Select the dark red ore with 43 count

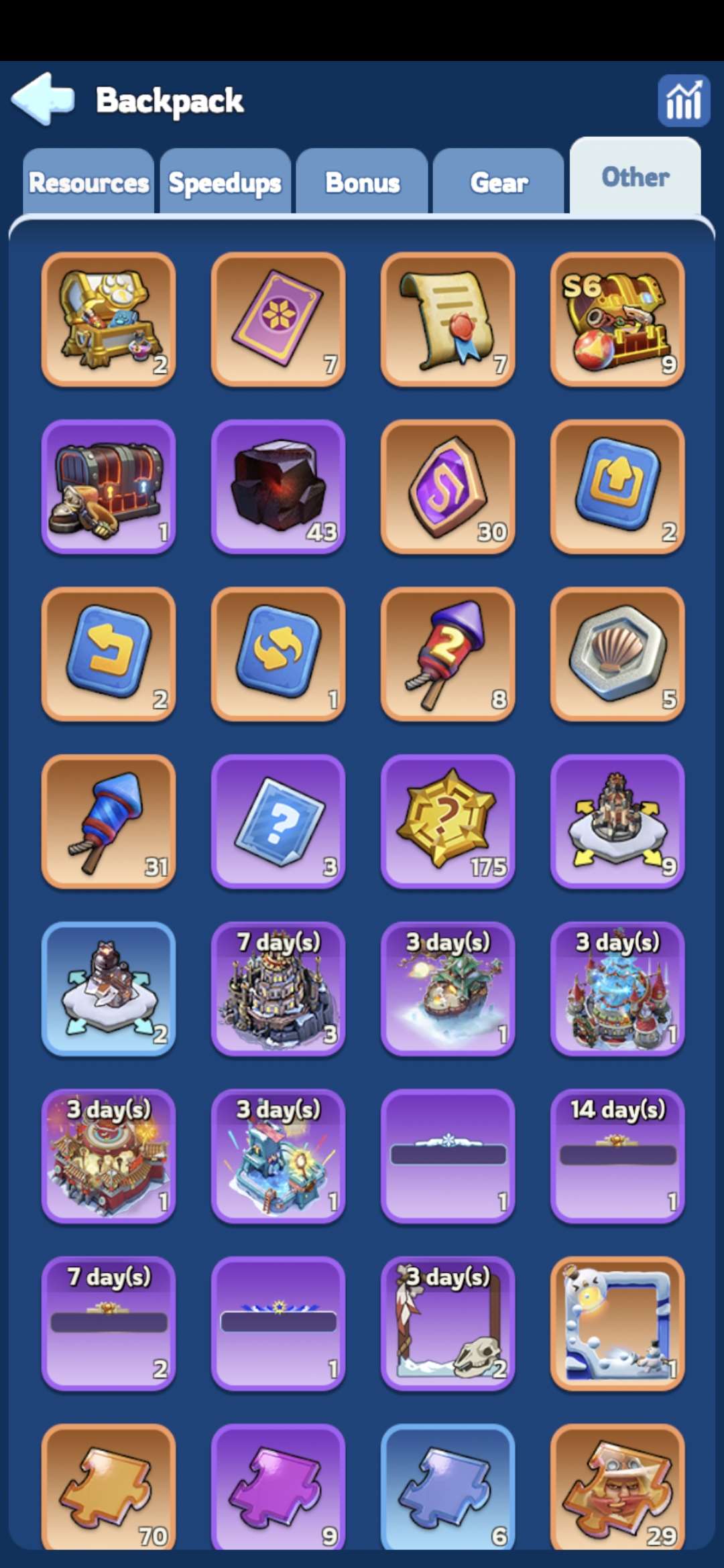278,487
